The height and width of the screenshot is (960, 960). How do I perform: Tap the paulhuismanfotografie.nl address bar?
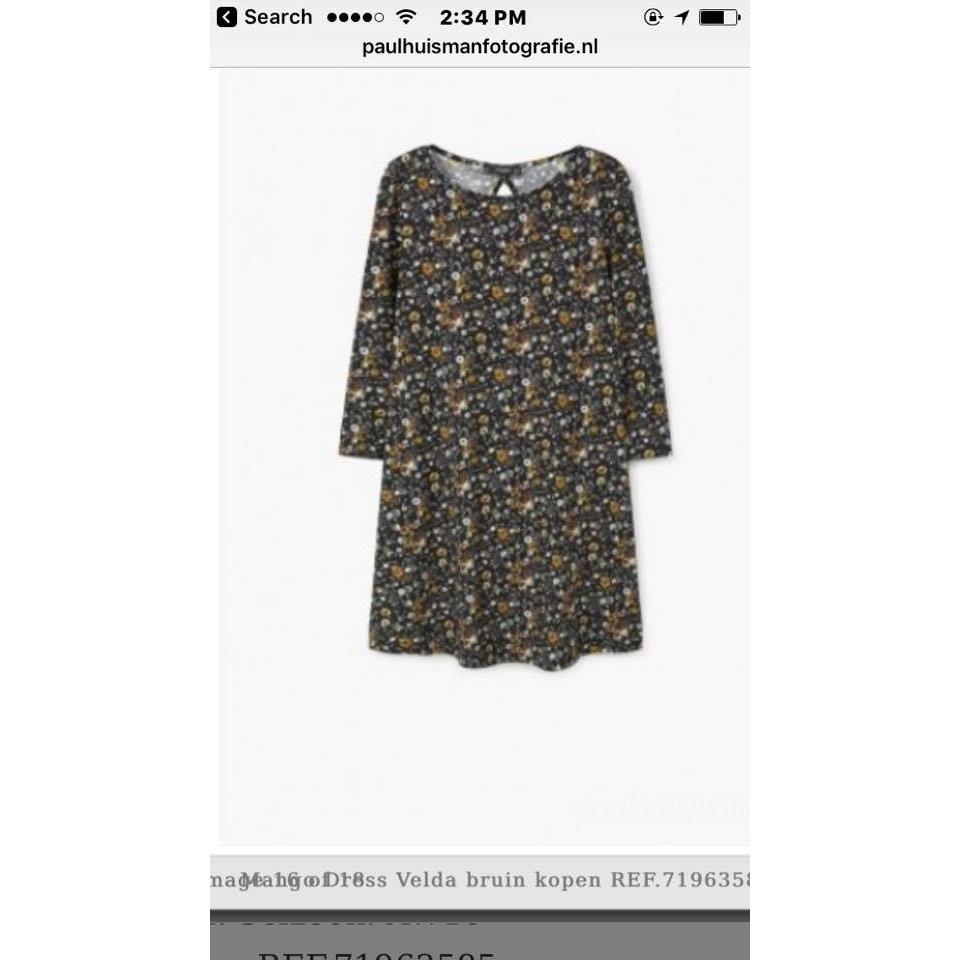(480, 47)
